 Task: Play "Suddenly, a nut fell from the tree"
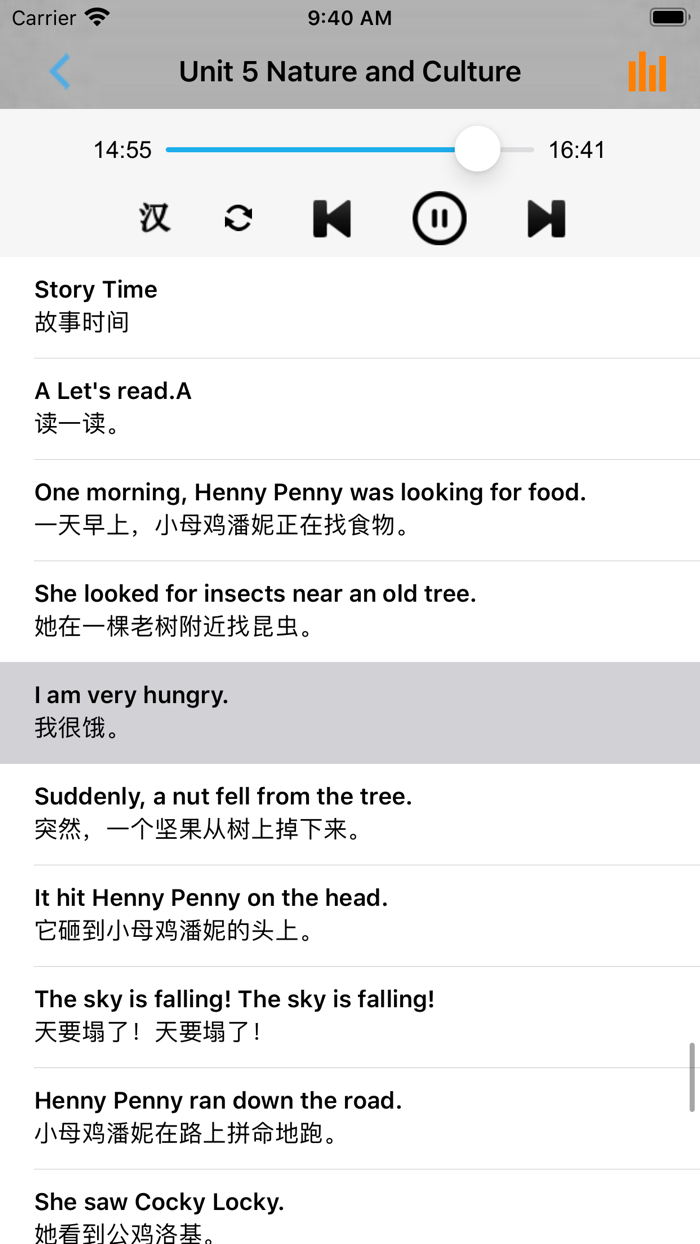click(x=350, y=814)
